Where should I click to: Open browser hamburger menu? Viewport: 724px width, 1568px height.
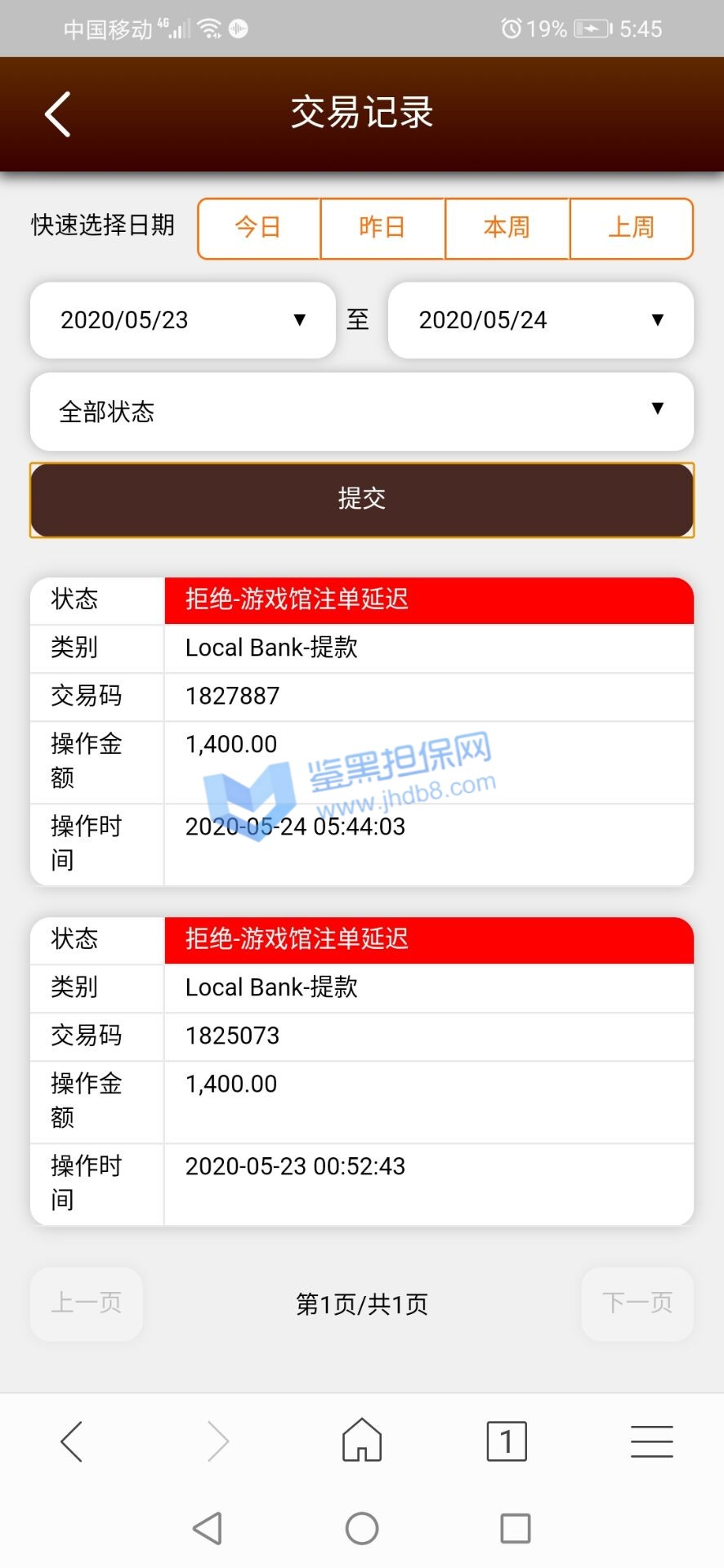click(x=651, y=1441)
